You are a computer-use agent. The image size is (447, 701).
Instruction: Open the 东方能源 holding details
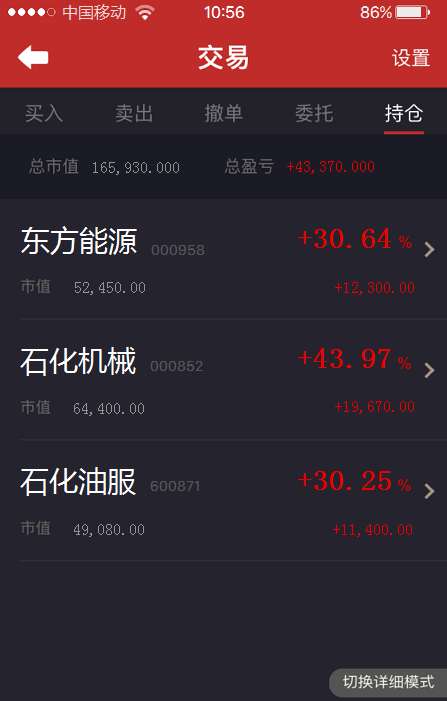point(224,259)
